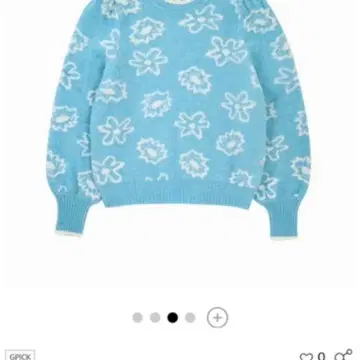Open the blue floral sweater product image
Viewport: 360px width, 360px height.
tap(179, 118)
